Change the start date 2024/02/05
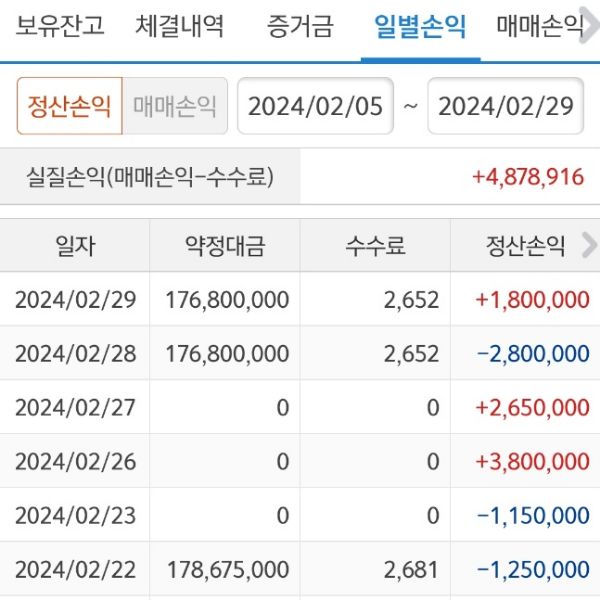The height and width of the screenshot is (600, 600). click(315, 106)
